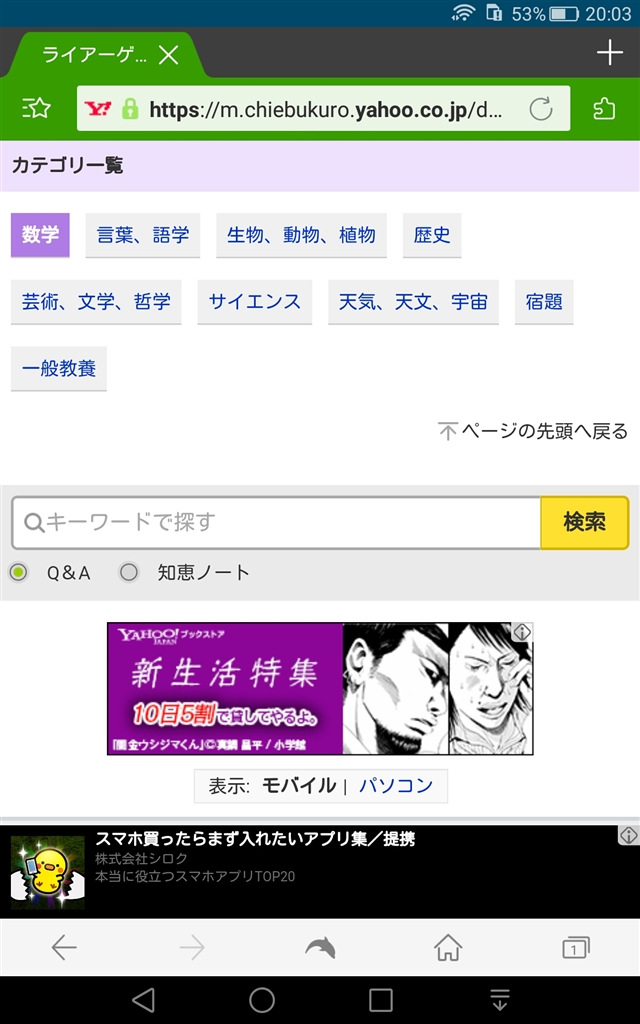Open the 言葉、語学 category
This screenshot has height=1024, width=640.
tap(143, 235)
